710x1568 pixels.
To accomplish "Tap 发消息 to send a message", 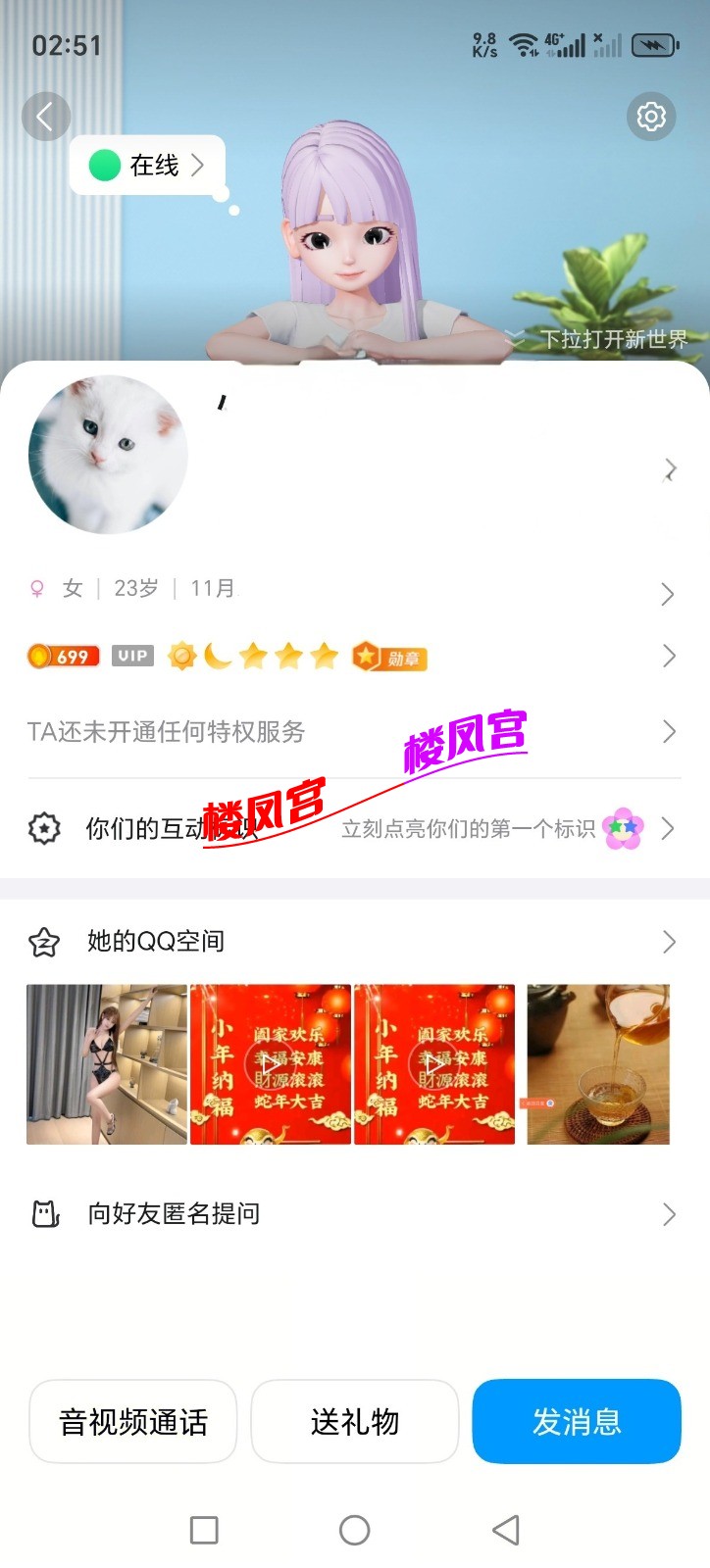I will coord(577,1422).
